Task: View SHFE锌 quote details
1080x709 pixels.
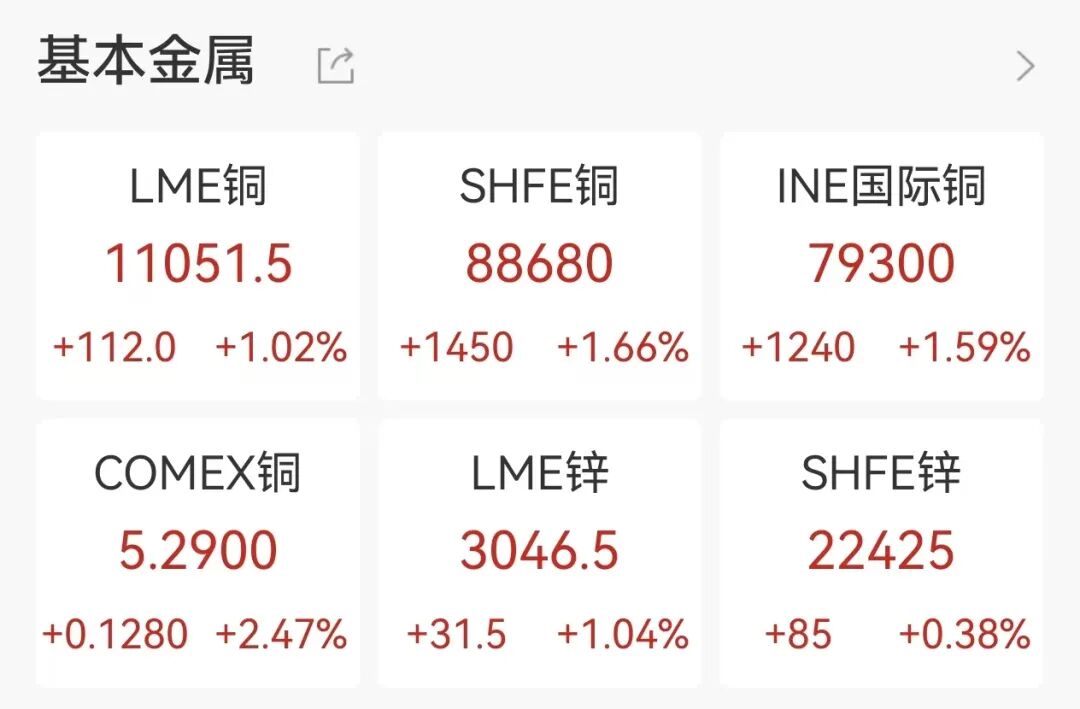Action: pos(881,552)
